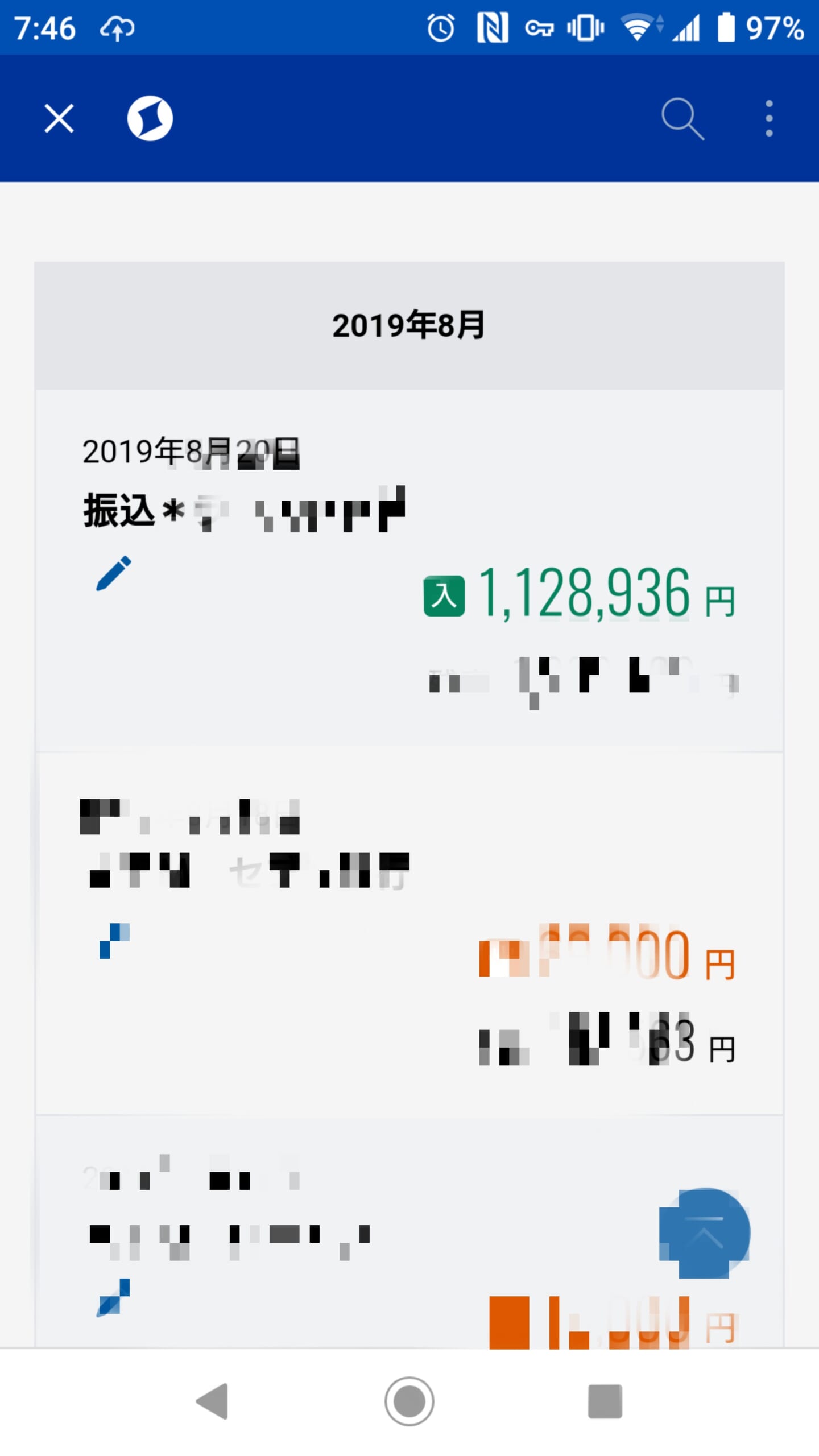
Task: Tap the blue scroll-to-top chevron button
Action: [704, 1231]
